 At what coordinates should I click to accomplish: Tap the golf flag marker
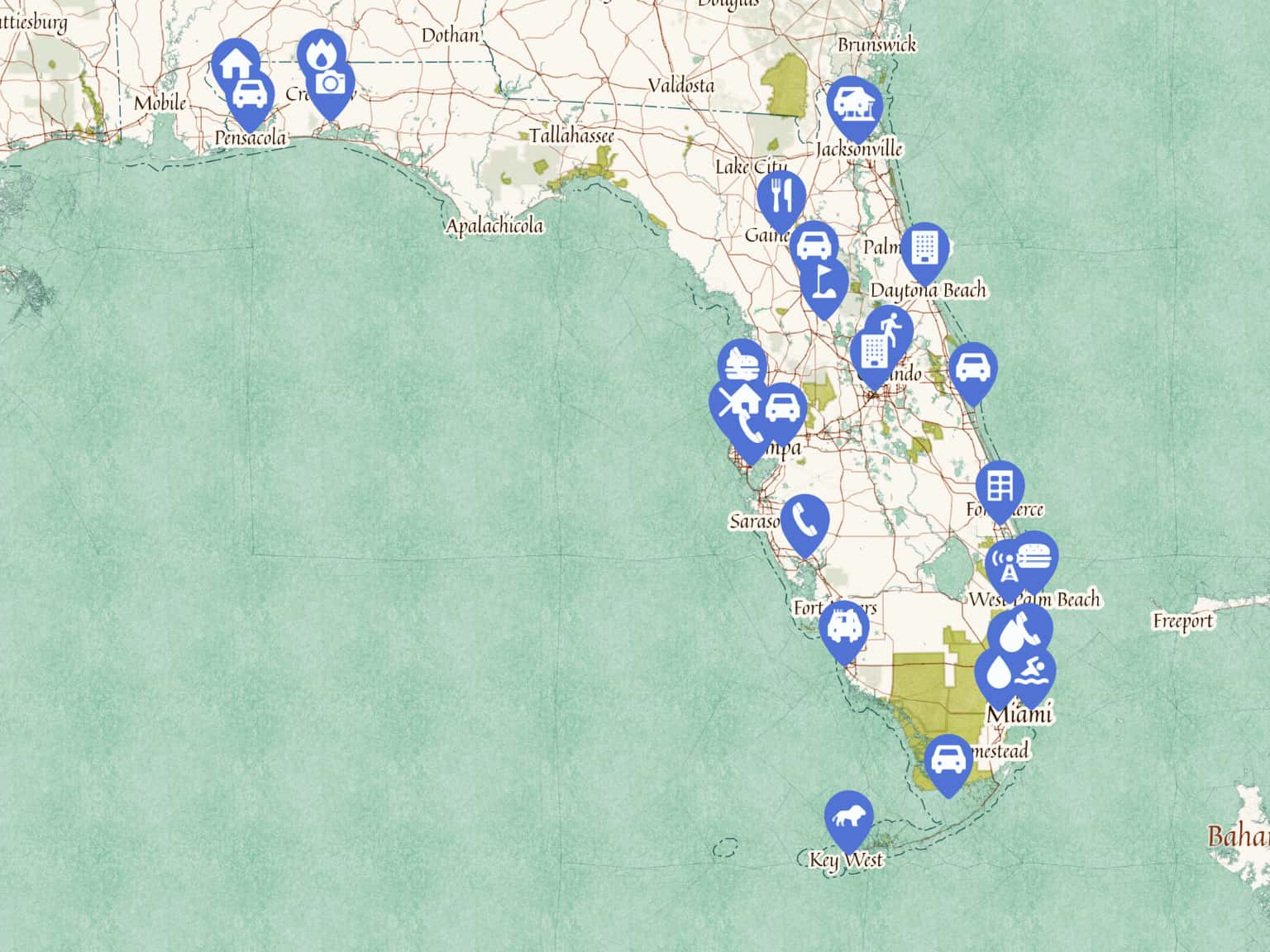[x=824, y=283]
